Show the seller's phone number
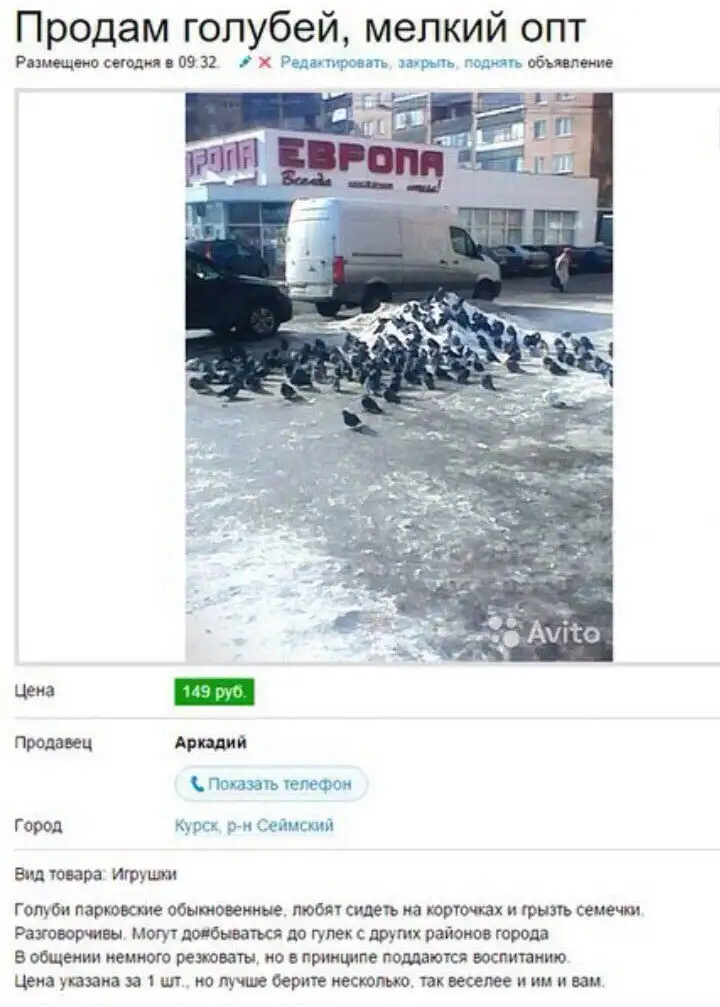Image resolution: width=720 pixels, height=1007 pixels. point(271,784)
